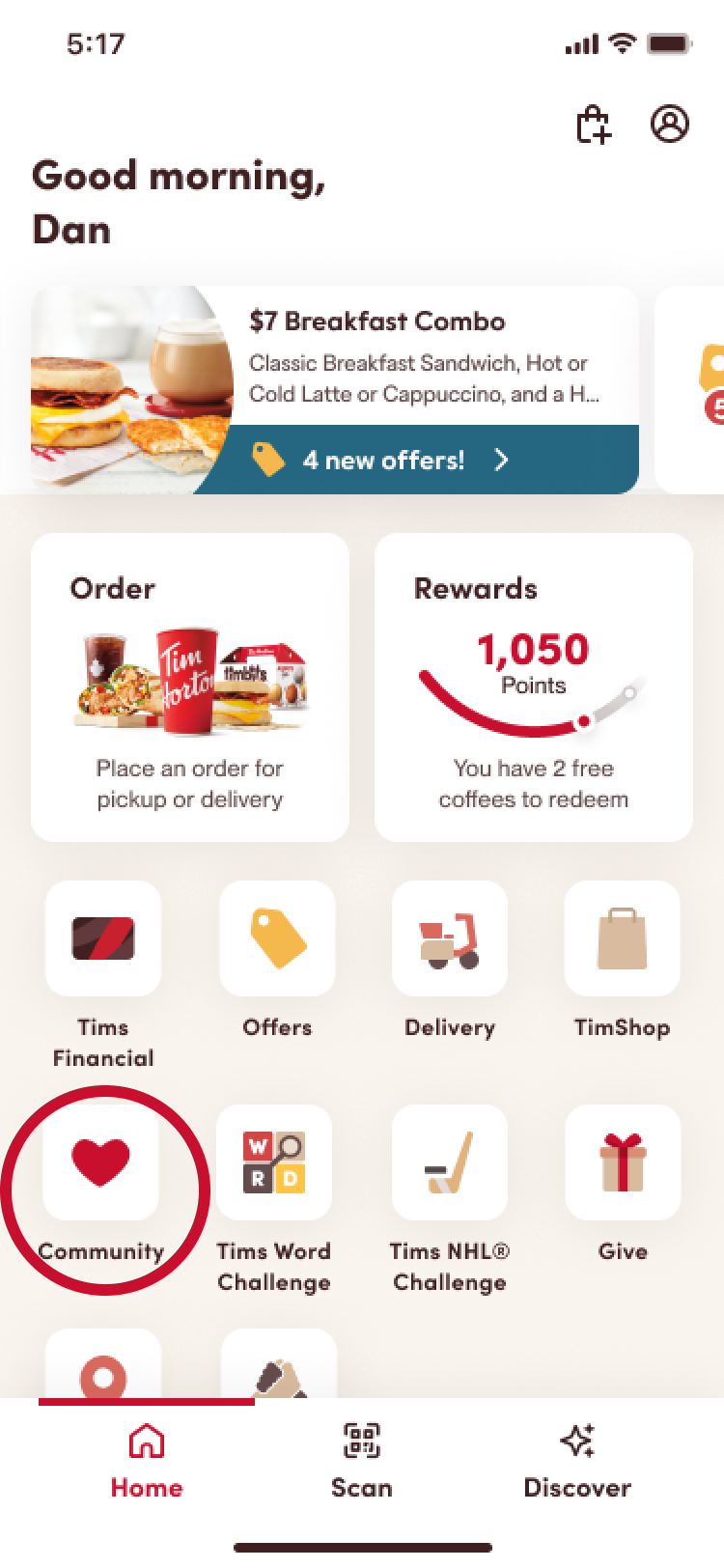Launch Tims Word Challenge
724x1568 pixels.
274,1199
